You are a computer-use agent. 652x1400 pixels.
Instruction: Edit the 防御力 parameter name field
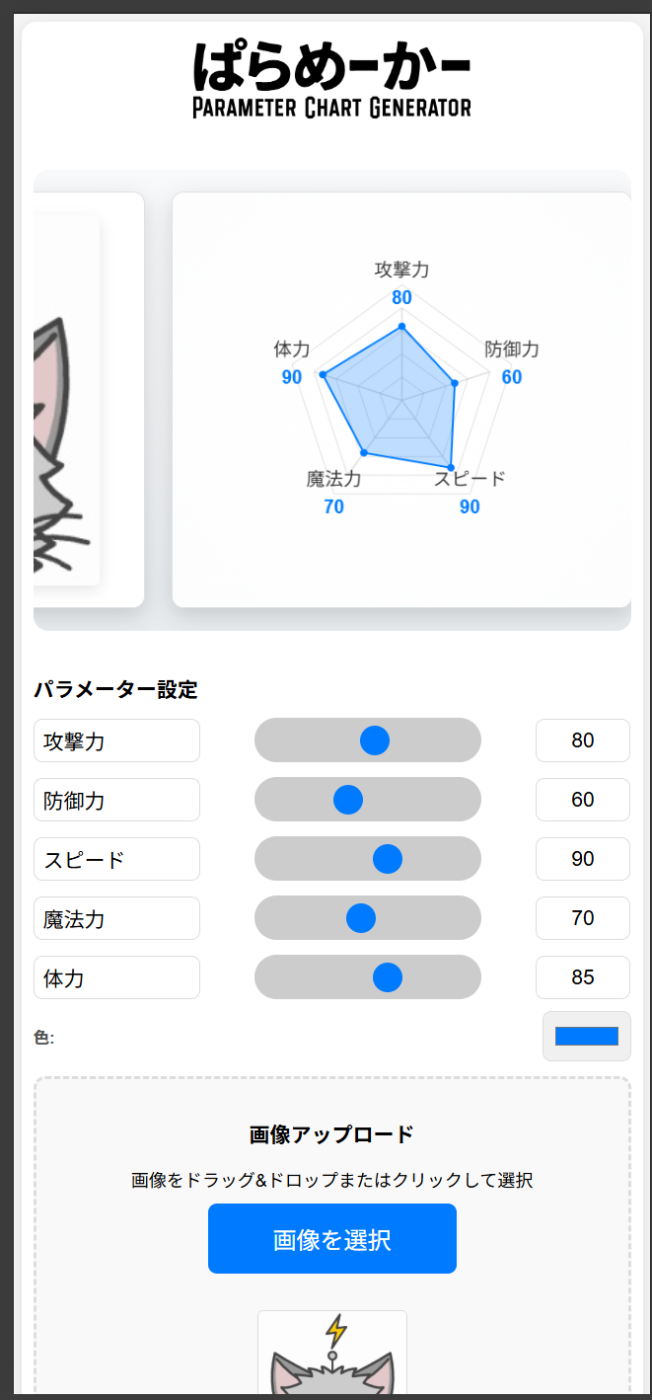(116, 800)
